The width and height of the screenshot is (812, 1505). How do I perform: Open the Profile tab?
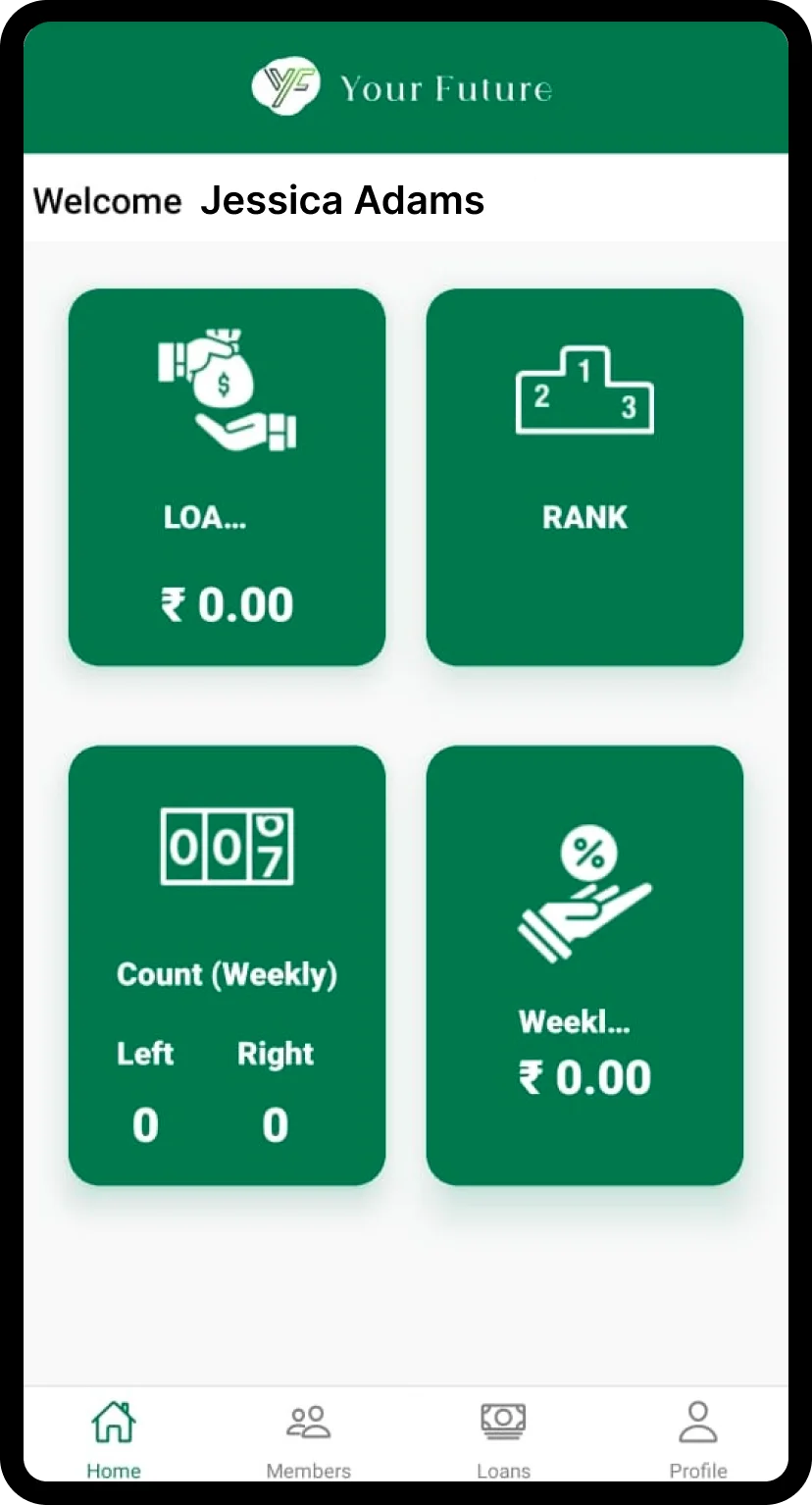698,1437
